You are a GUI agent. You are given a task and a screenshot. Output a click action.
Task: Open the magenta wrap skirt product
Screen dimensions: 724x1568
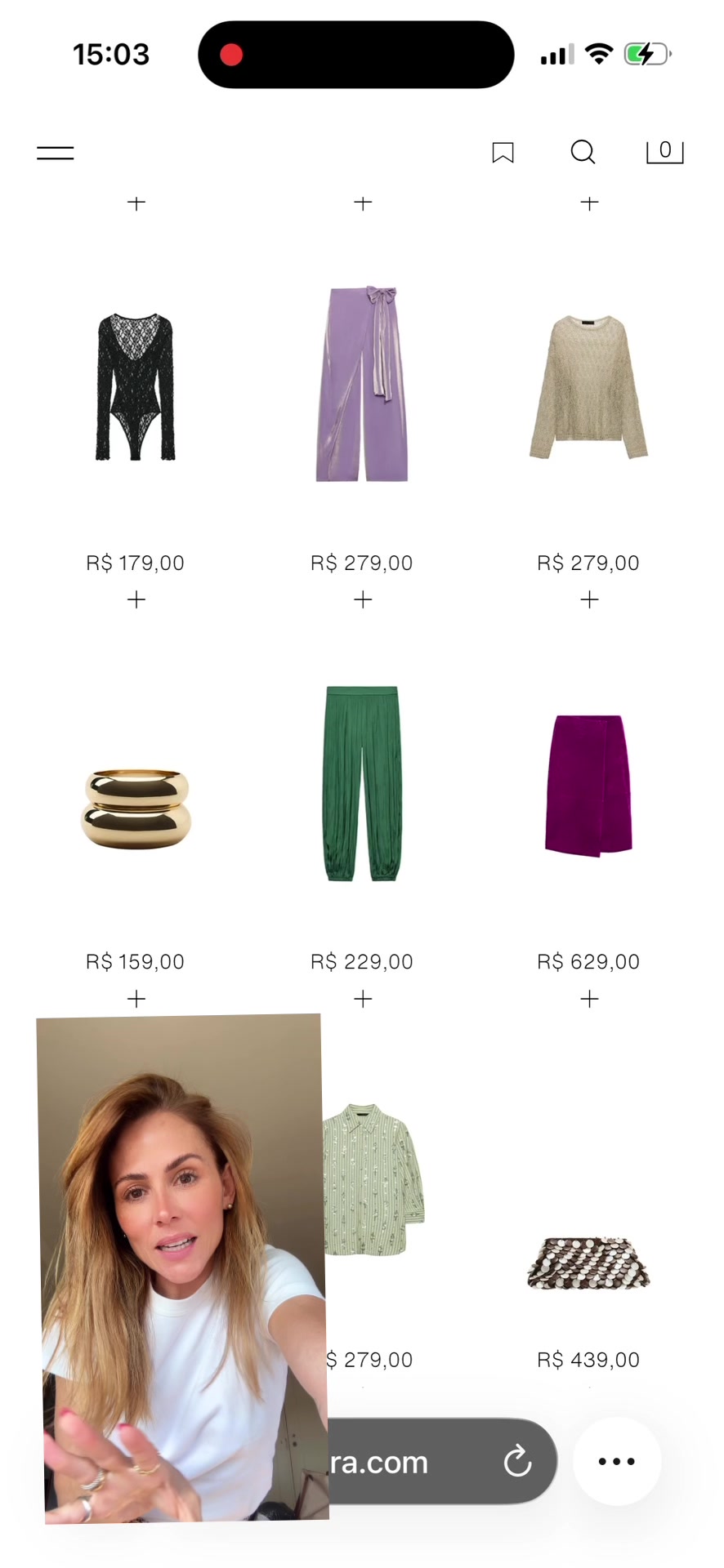[588, 785]
